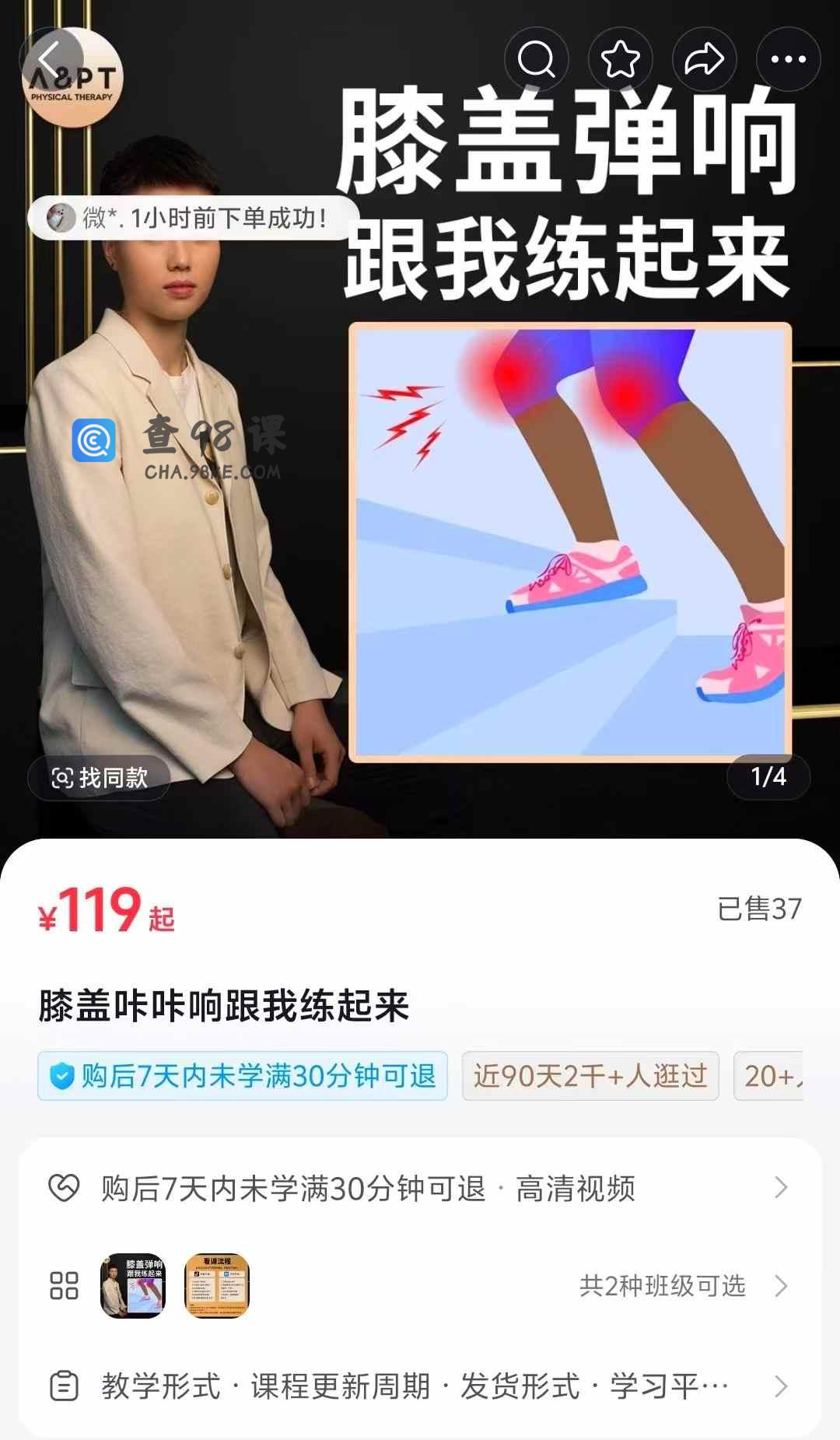
Task: Tap the 近90天2千+人逛过 chip
Action: 590,1076
